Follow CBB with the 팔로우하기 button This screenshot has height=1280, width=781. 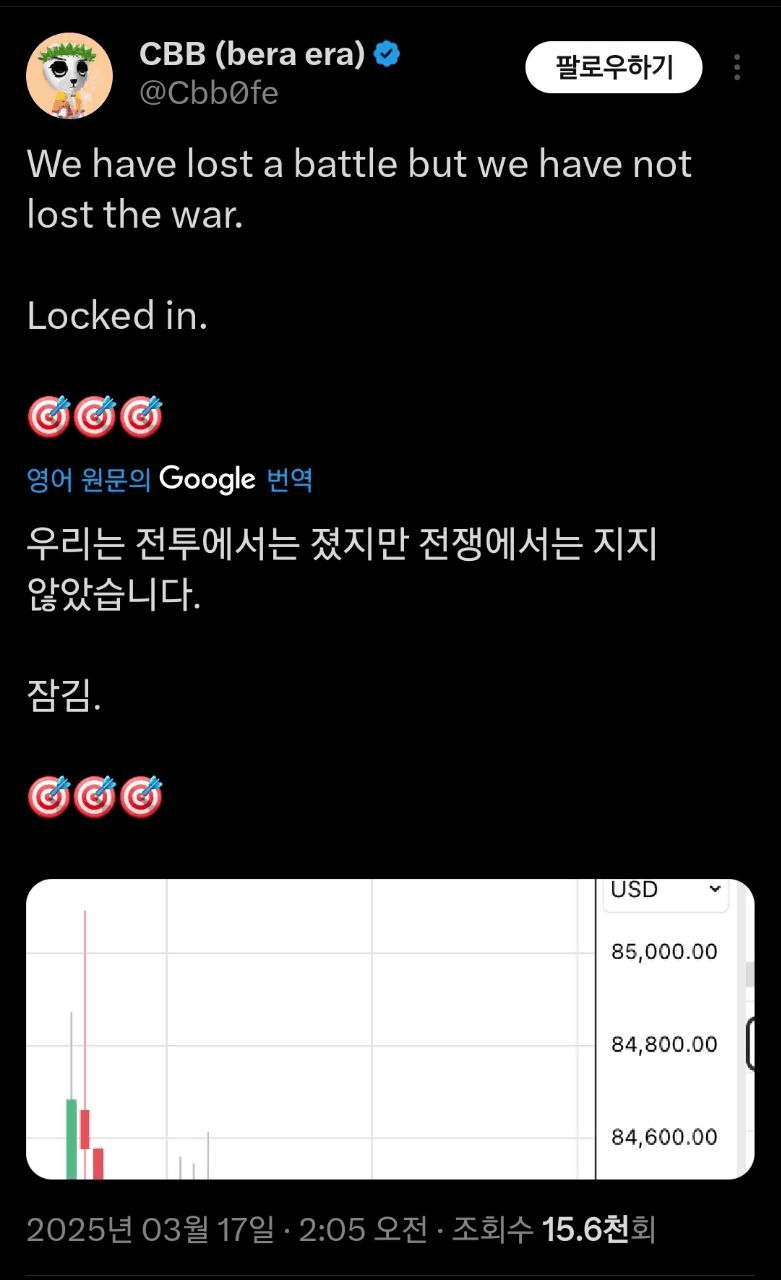point(614,68)
